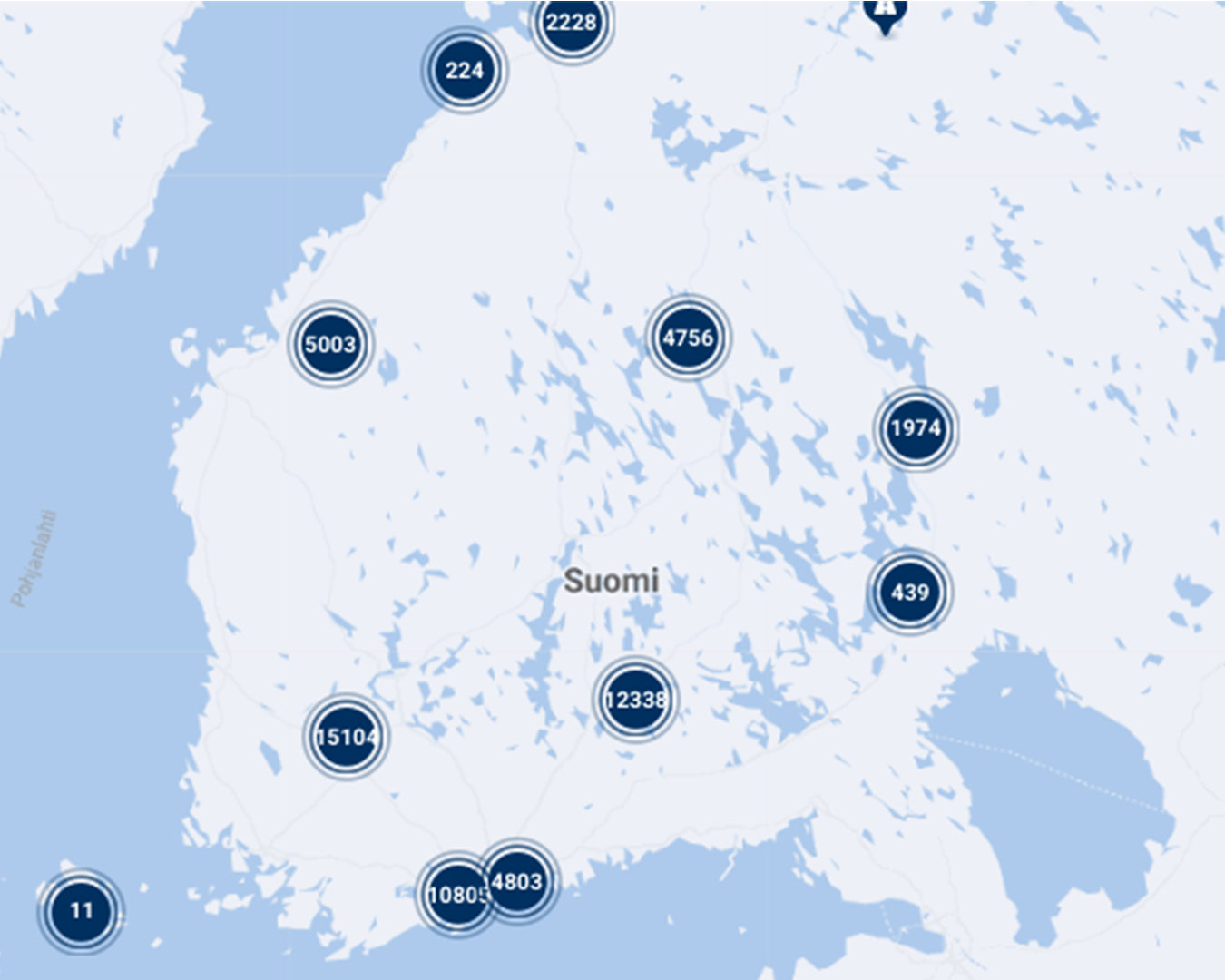Tap the cluster marker labeled 11
Screen dimensions: 1225x980
tap(81, 910)
